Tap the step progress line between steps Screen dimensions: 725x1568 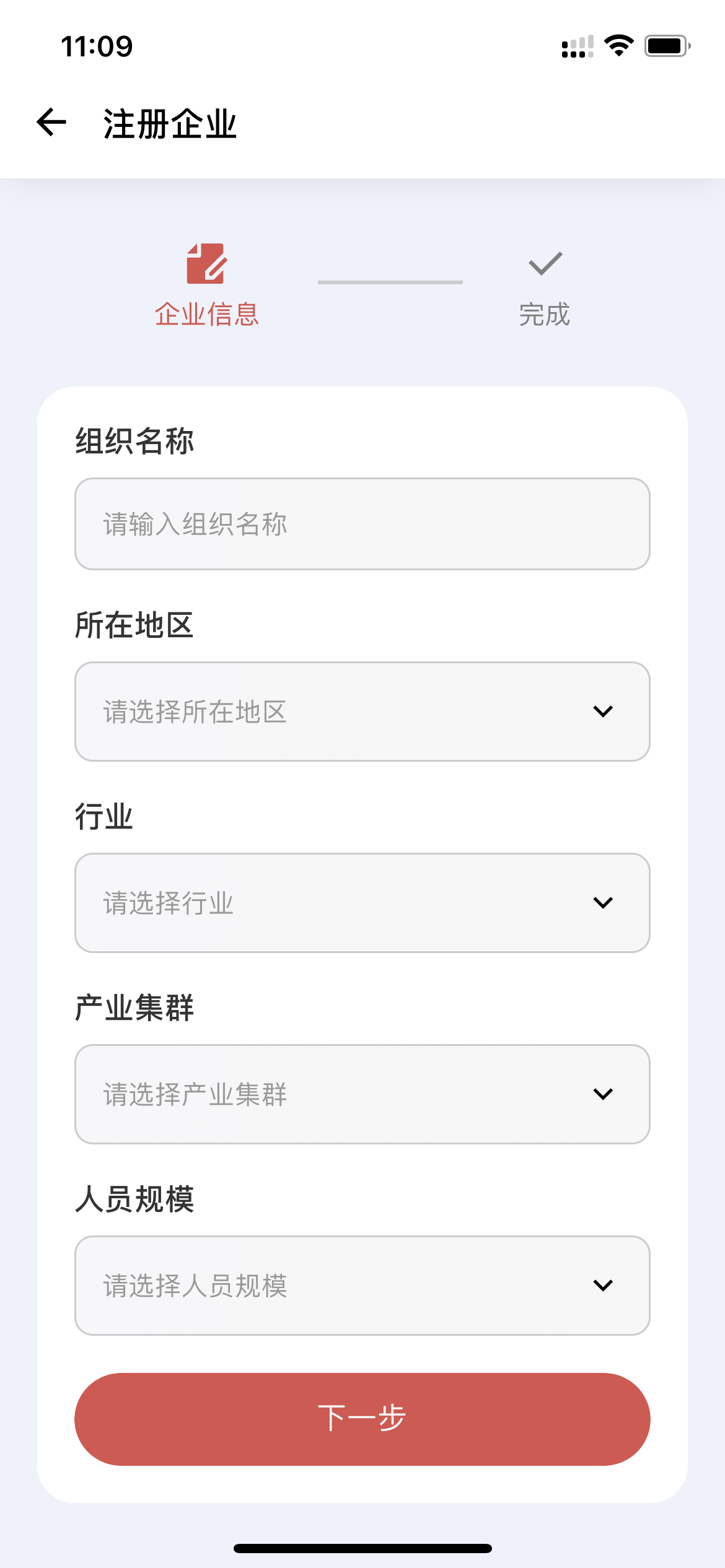click(x=390, y=282)
